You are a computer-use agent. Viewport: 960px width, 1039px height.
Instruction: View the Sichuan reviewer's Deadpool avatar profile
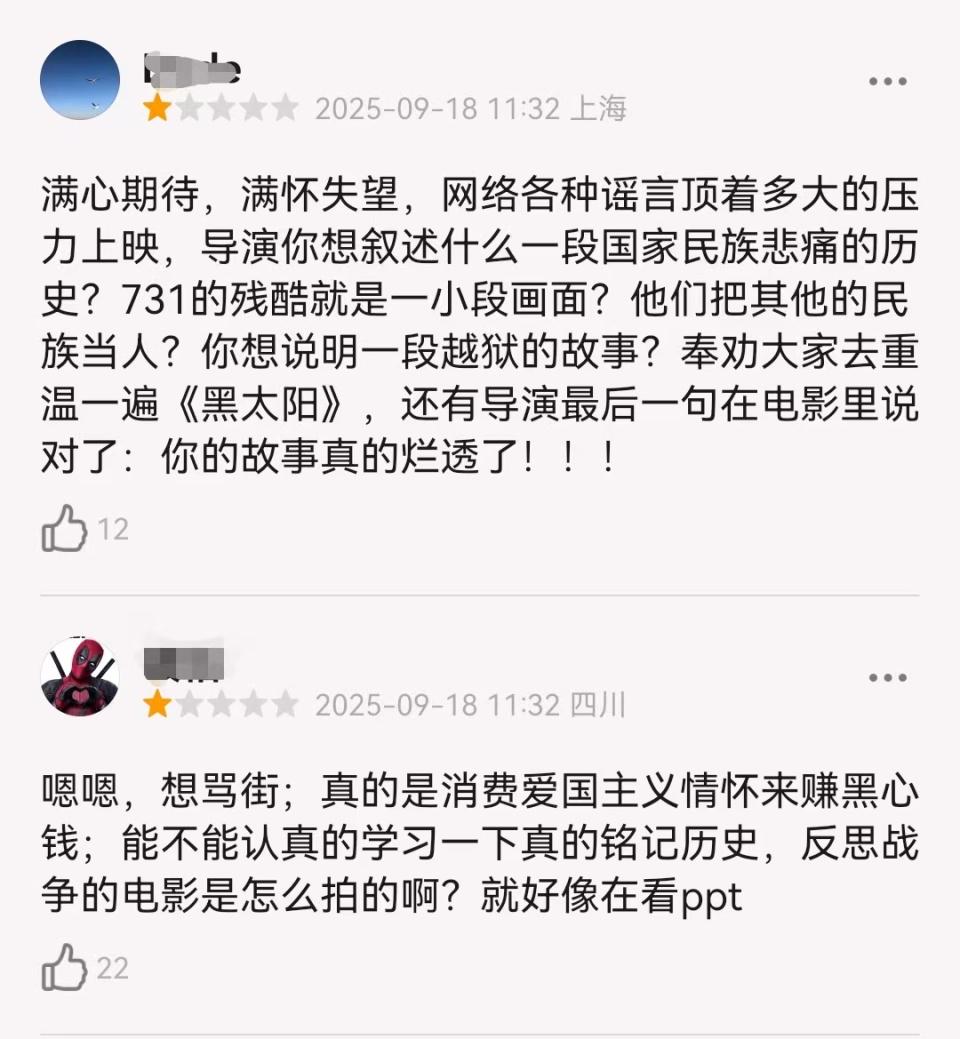point(80,677)
